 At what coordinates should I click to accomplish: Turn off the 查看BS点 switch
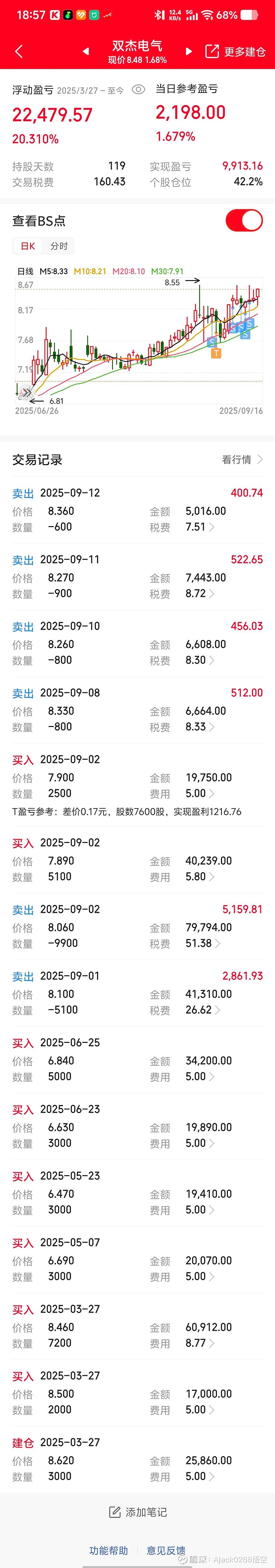[244, 220]
